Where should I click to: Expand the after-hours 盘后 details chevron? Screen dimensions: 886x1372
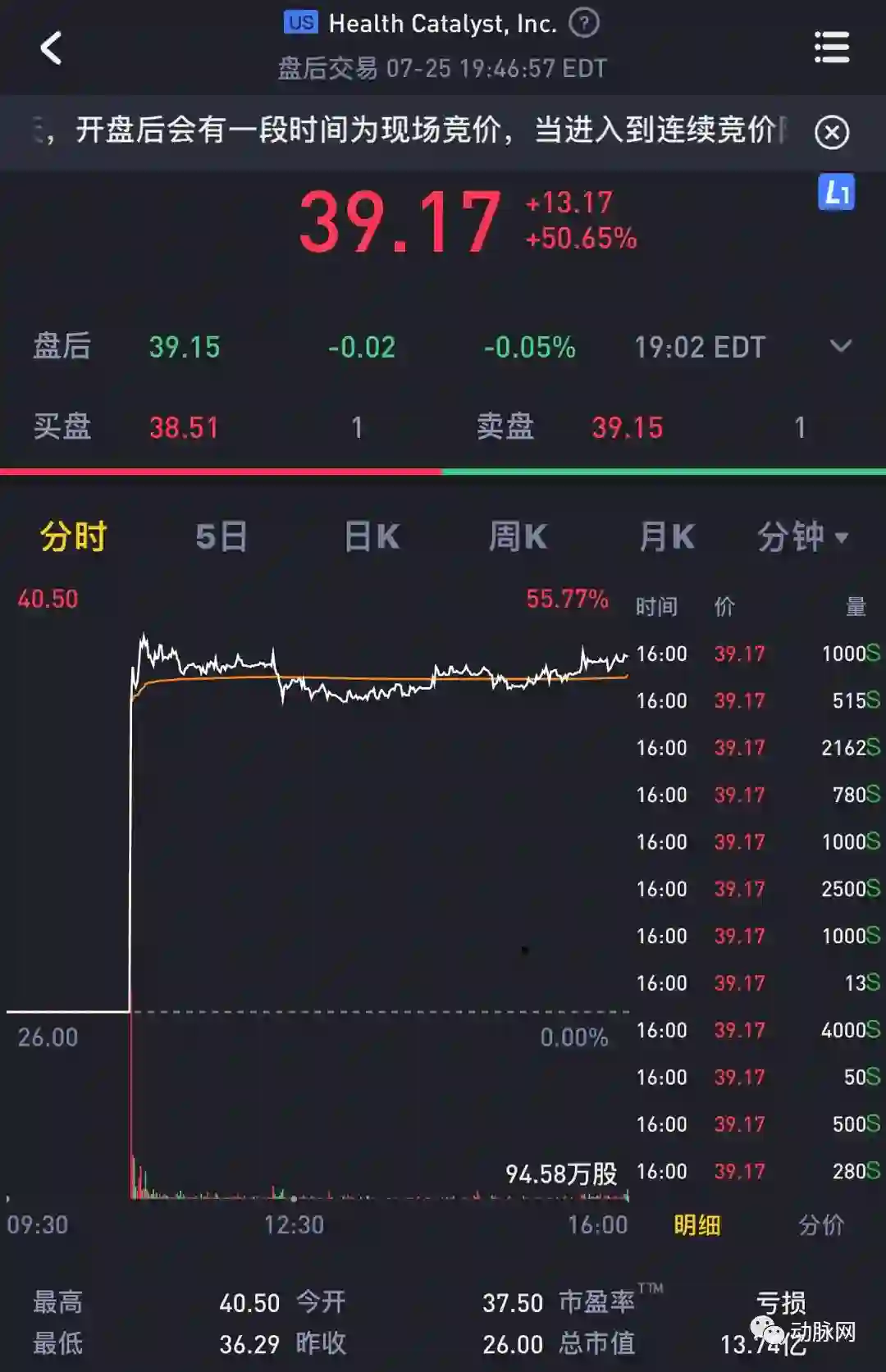(841, 346)
